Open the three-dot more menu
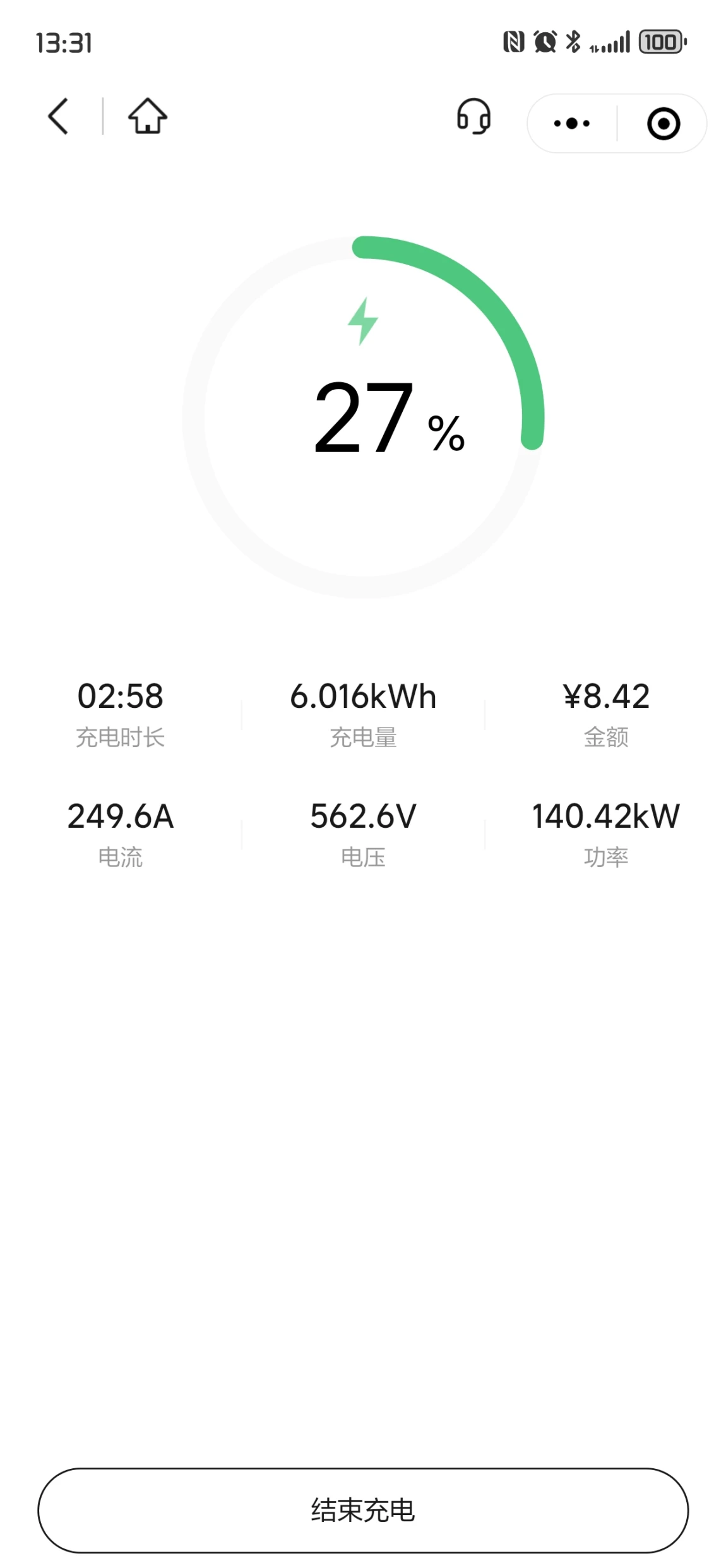 tap(572, 123)
